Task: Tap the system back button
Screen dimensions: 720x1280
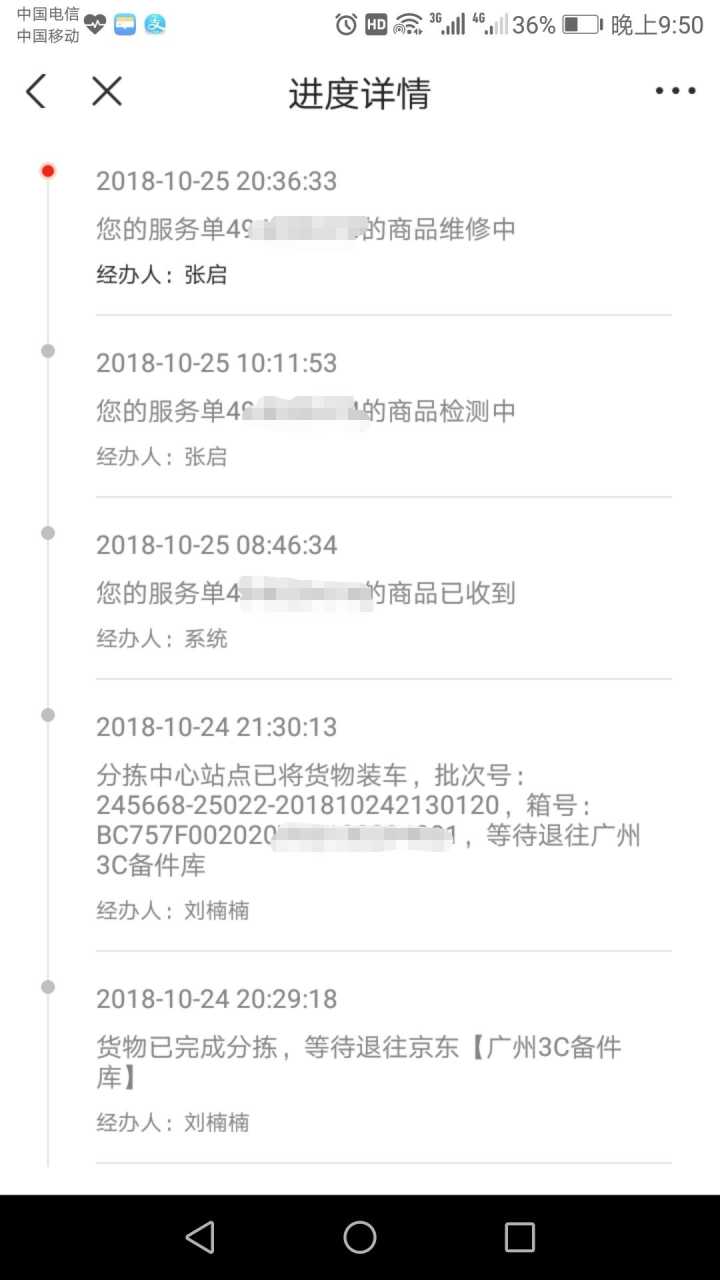Action: (200, 1237)
